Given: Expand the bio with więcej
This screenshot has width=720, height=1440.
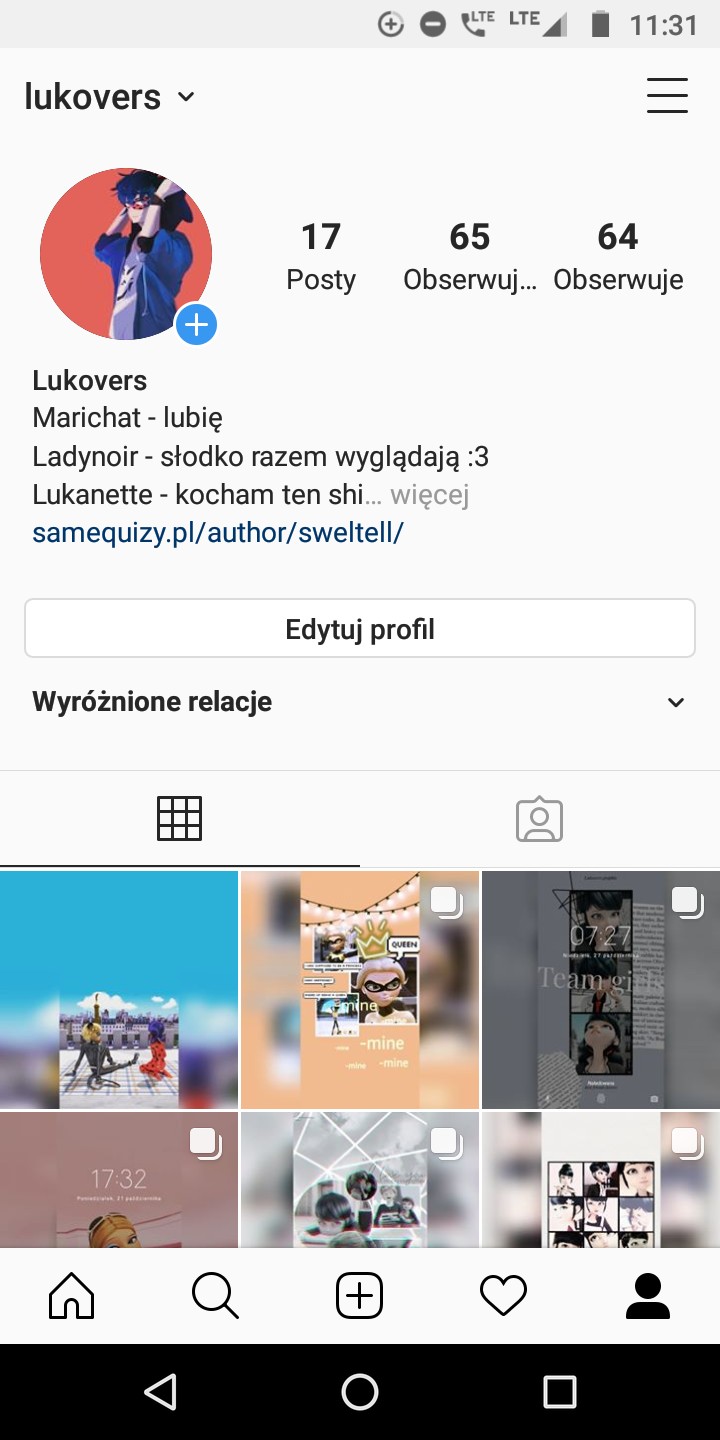Looking at the screenshot, I should click(430, 494).
